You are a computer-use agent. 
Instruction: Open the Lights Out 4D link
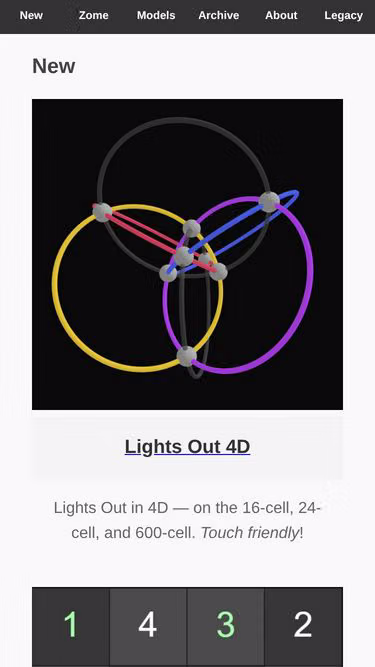click(188, 447)
